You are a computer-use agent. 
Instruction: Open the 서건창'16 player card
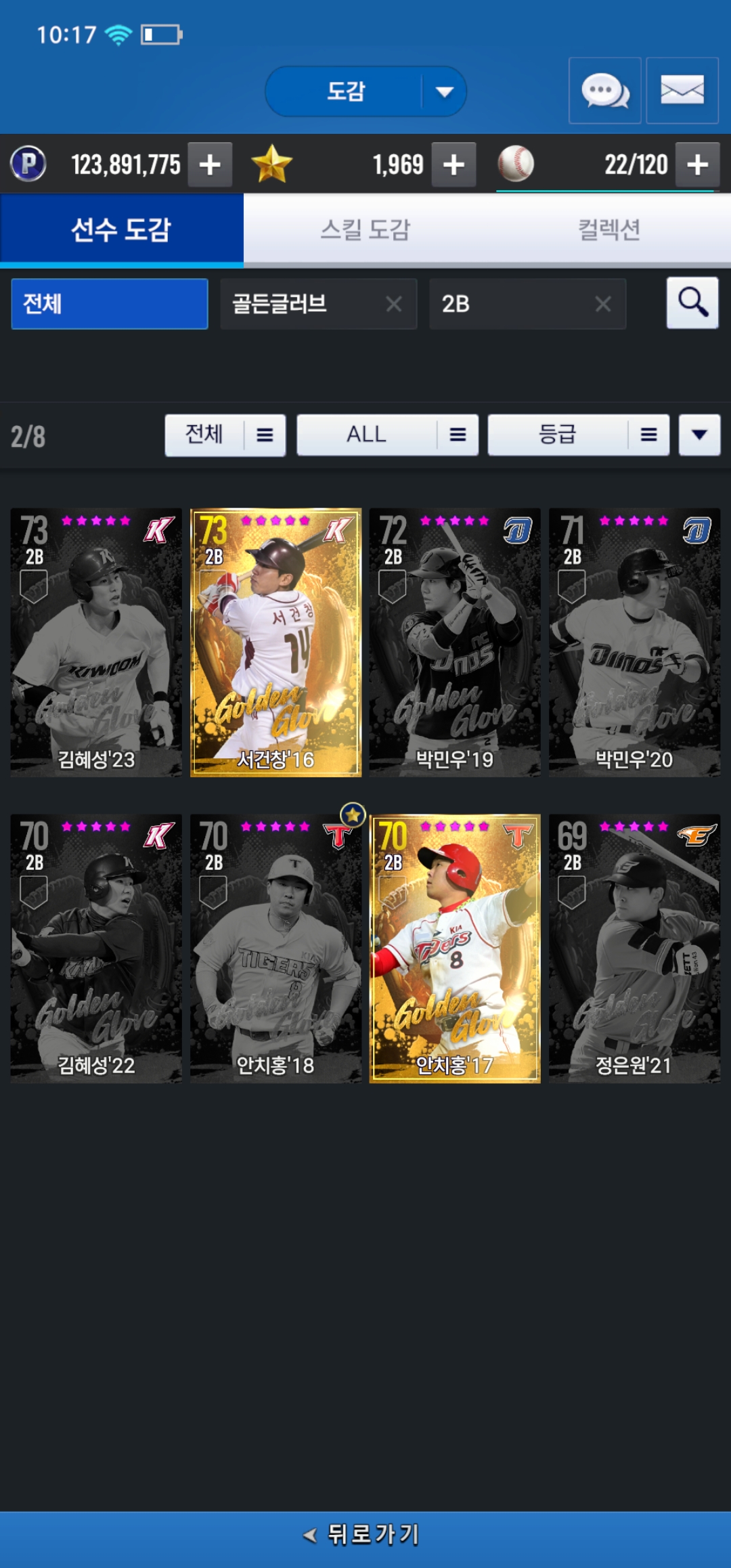coord(275,642)
